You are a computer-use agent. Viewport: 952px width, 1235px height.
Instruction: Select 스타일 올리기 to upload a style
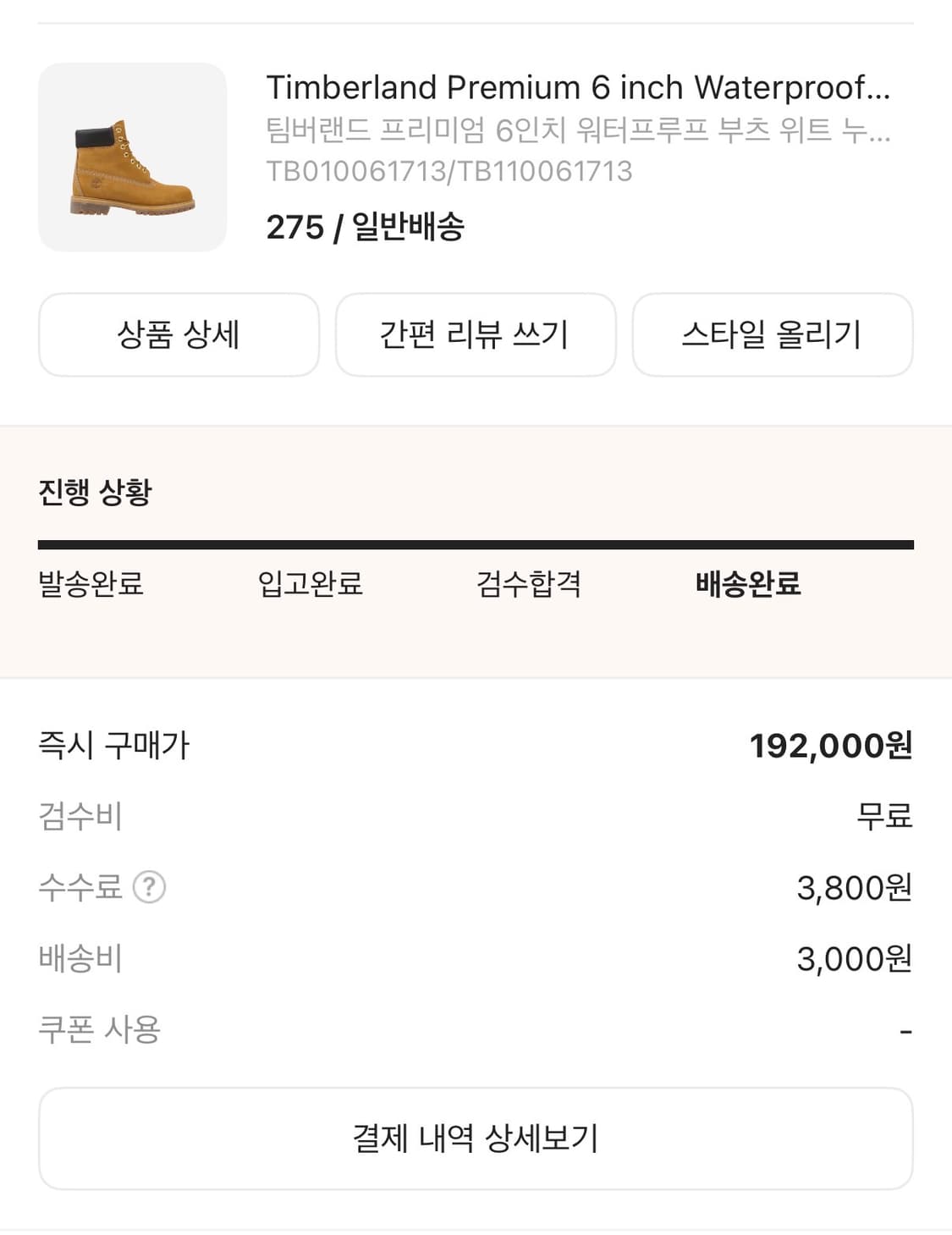pyautogui.click(x=773, y=334)
